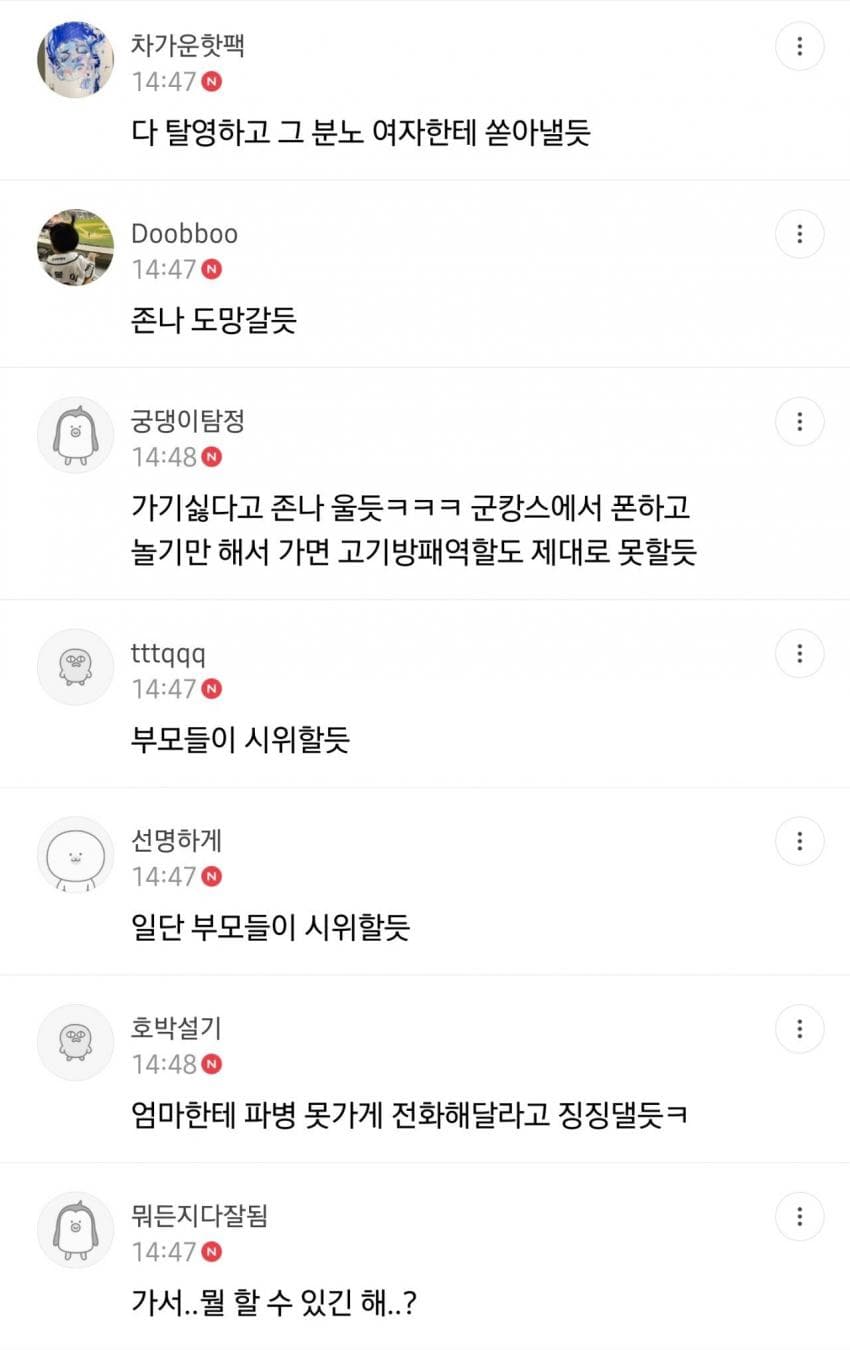Open 선명하게's profile avatar

point(75,854)
